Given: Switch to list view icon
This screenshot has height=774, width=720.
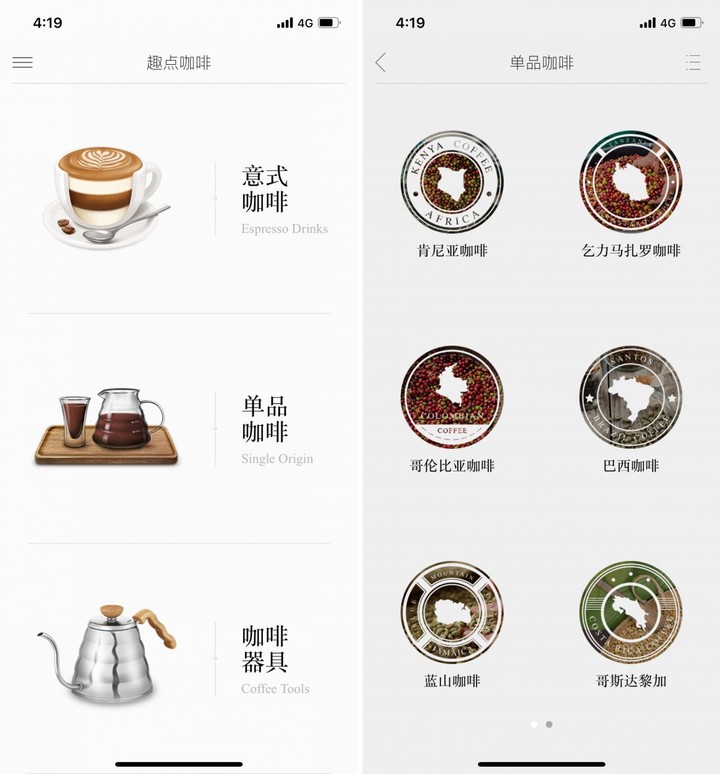Looking at the screenshot, I should 693,62.
